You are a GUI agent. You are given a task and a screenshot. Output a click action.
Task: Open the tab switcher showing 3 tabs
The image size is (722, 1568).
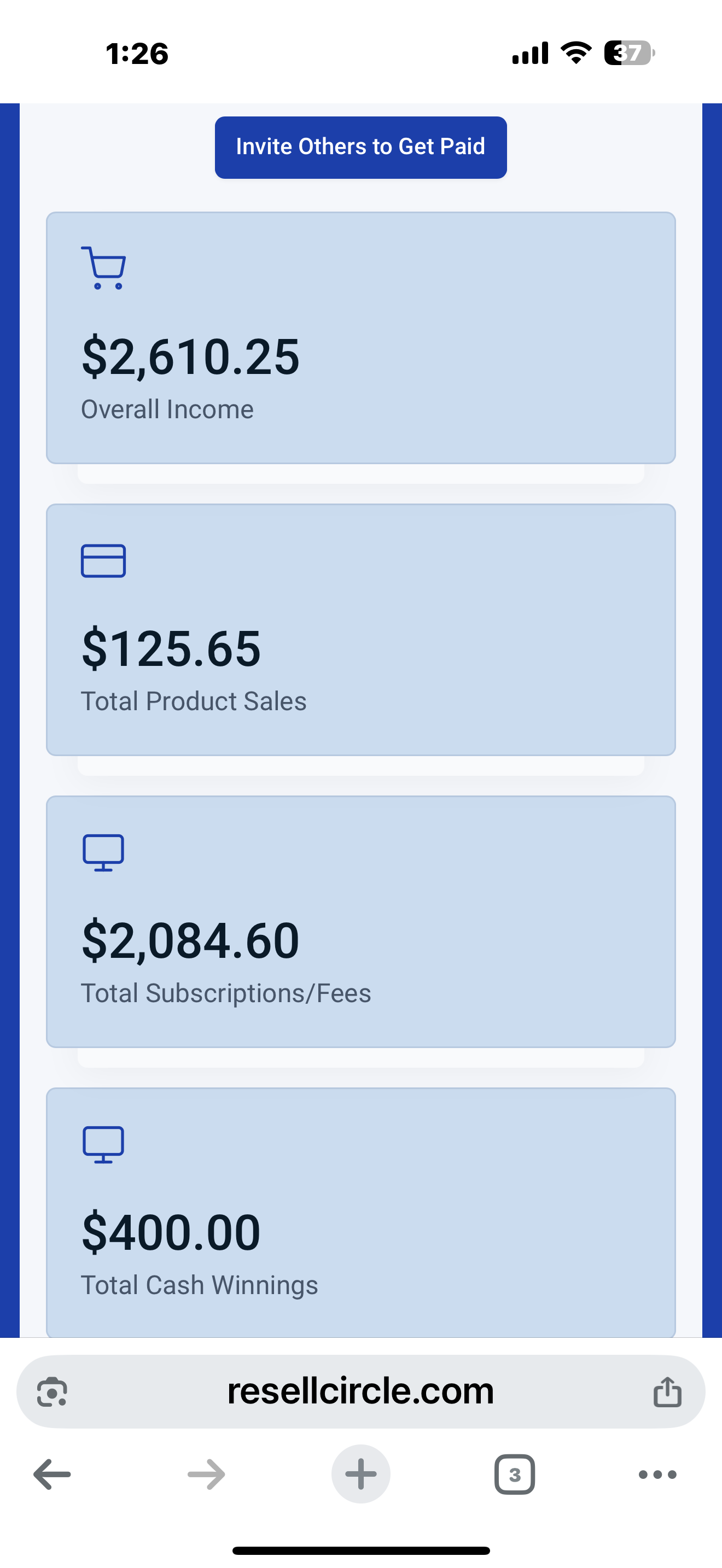[x=514, y=1475]
